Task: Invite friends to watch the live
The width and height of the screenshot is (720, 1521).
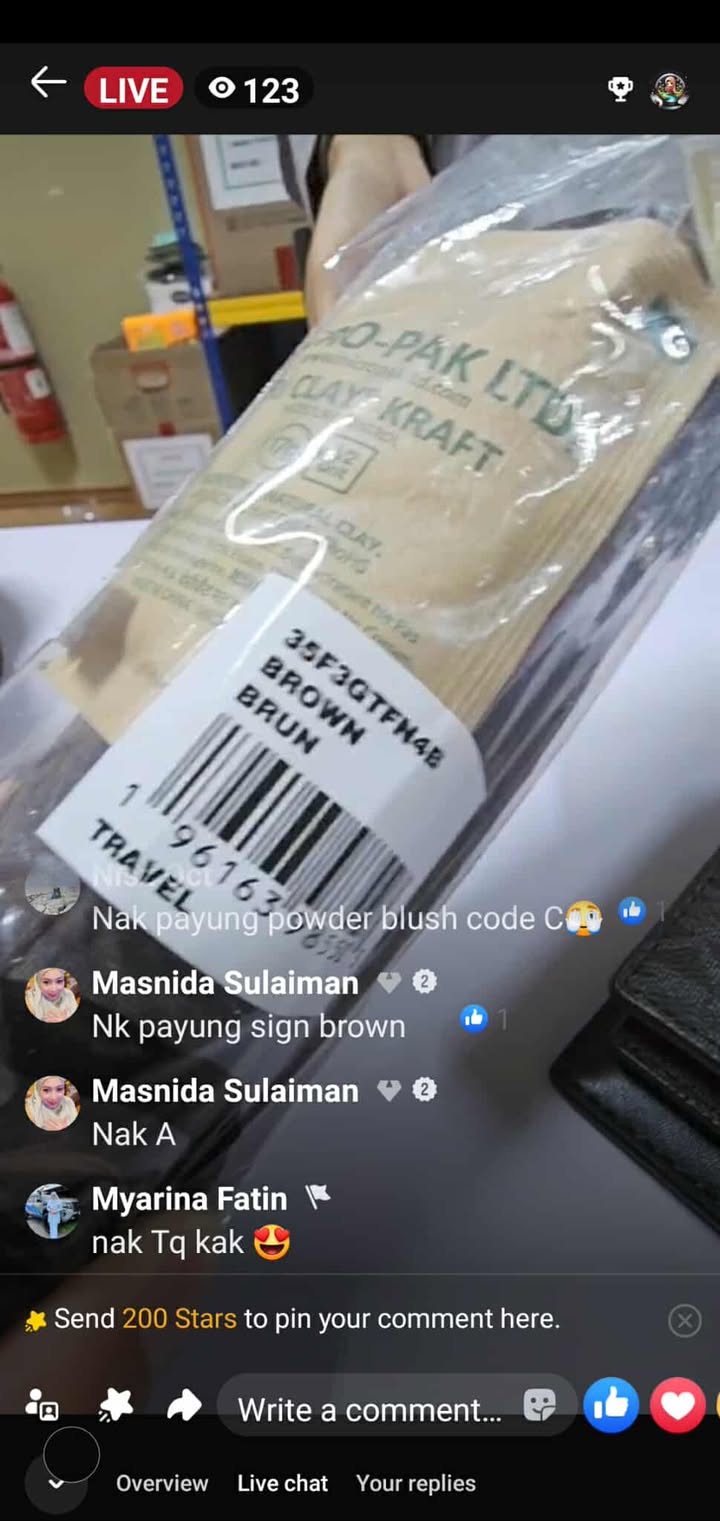Action: (x=42, y=1405)
